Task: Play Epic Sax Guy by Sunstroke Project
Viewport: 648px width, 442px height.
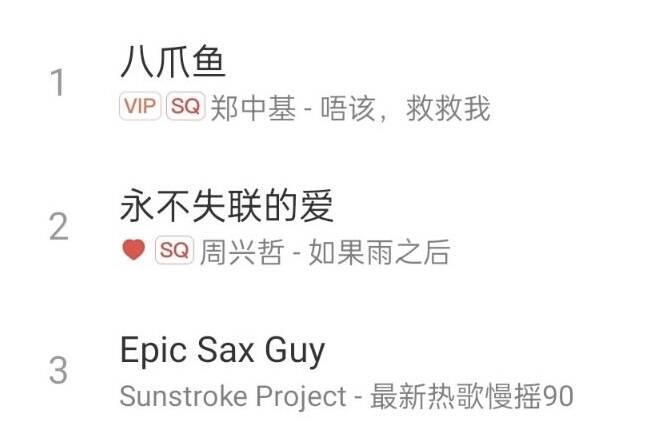Action: click(222, 351)
